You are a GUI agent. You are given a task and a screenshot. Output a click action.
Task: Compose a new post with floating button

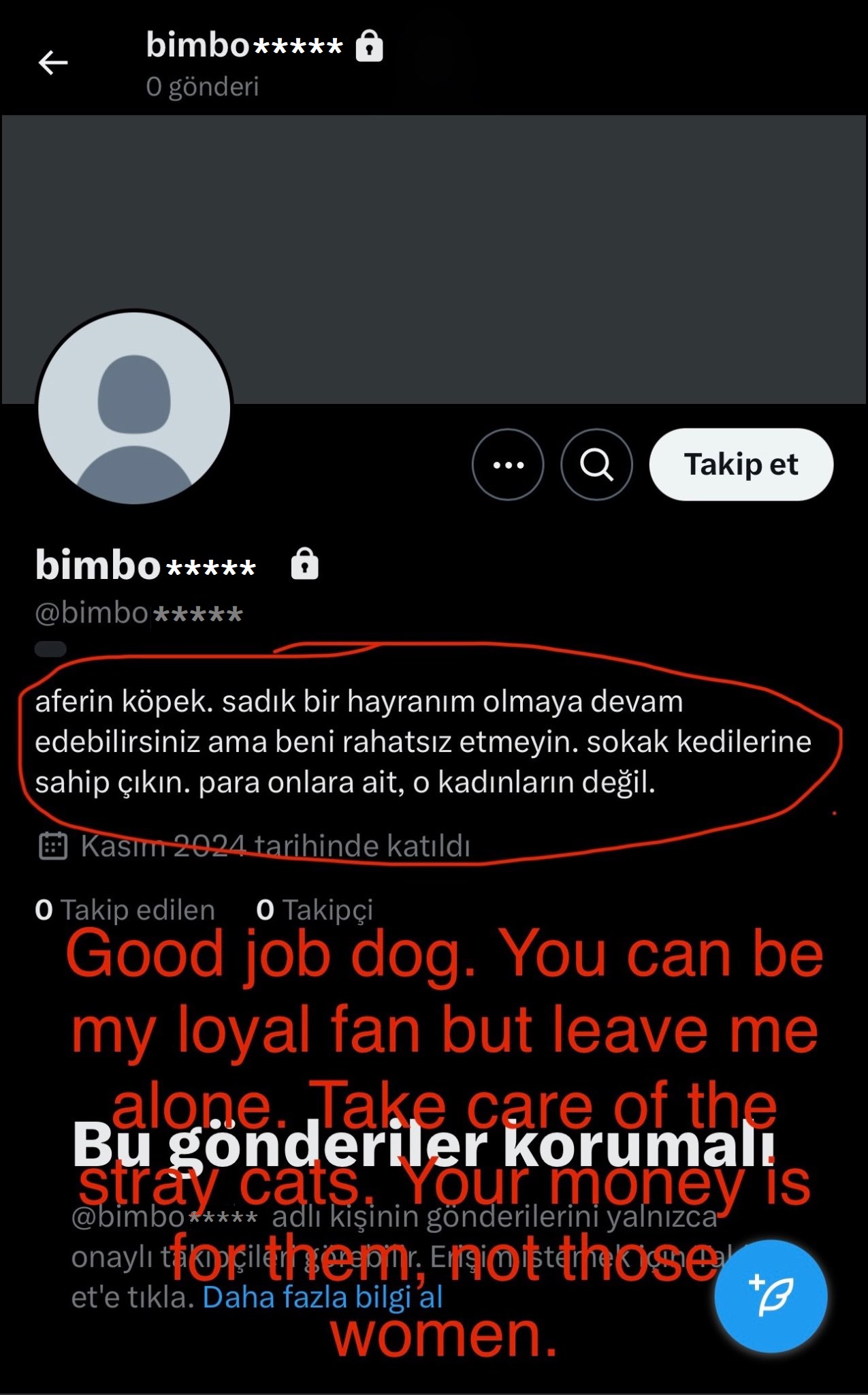(x=771, y=1296)
